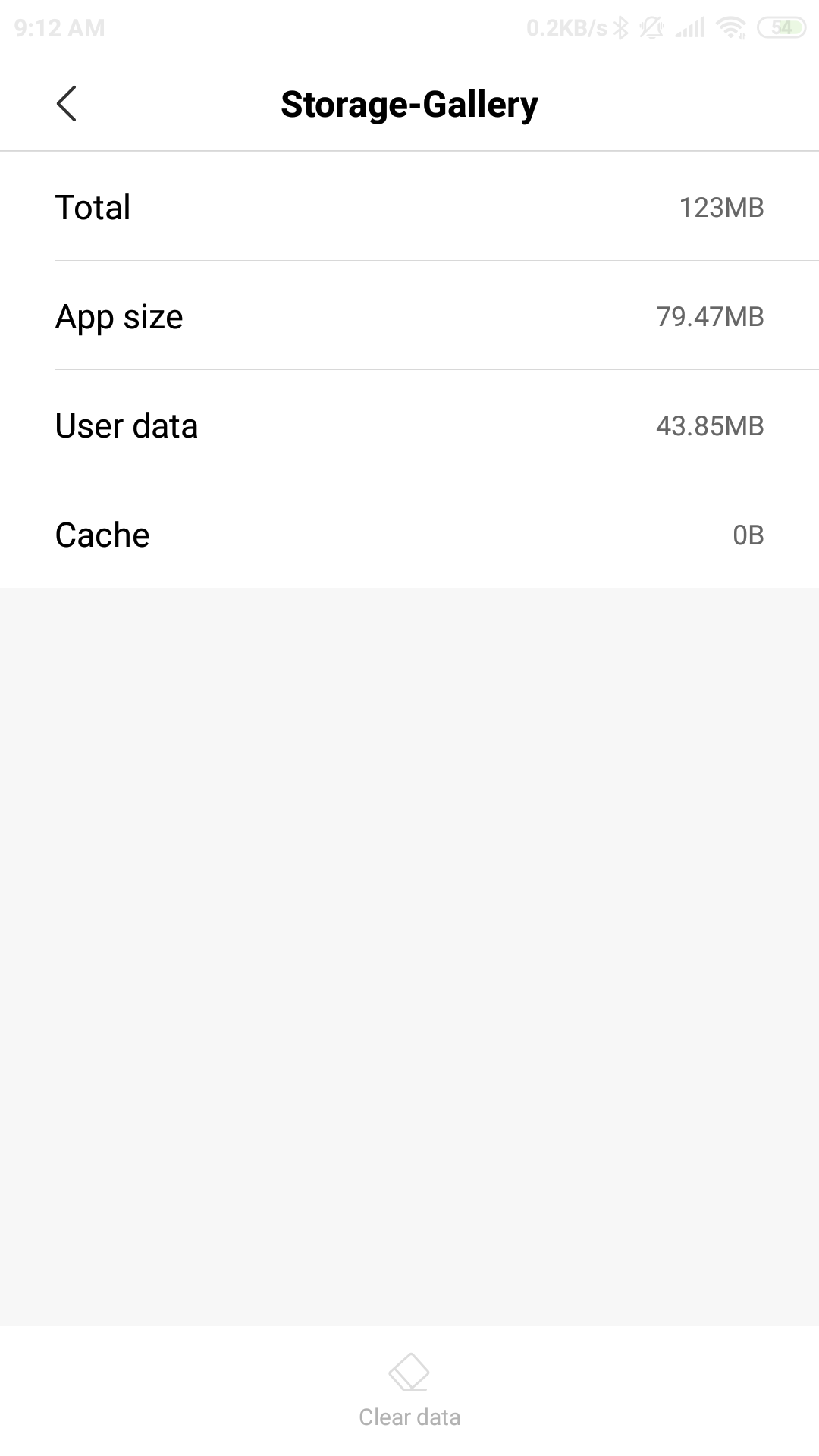Tap the Clear data button
The height and width of the screenshot is (1456, 819).
[x=409, y=1391]
